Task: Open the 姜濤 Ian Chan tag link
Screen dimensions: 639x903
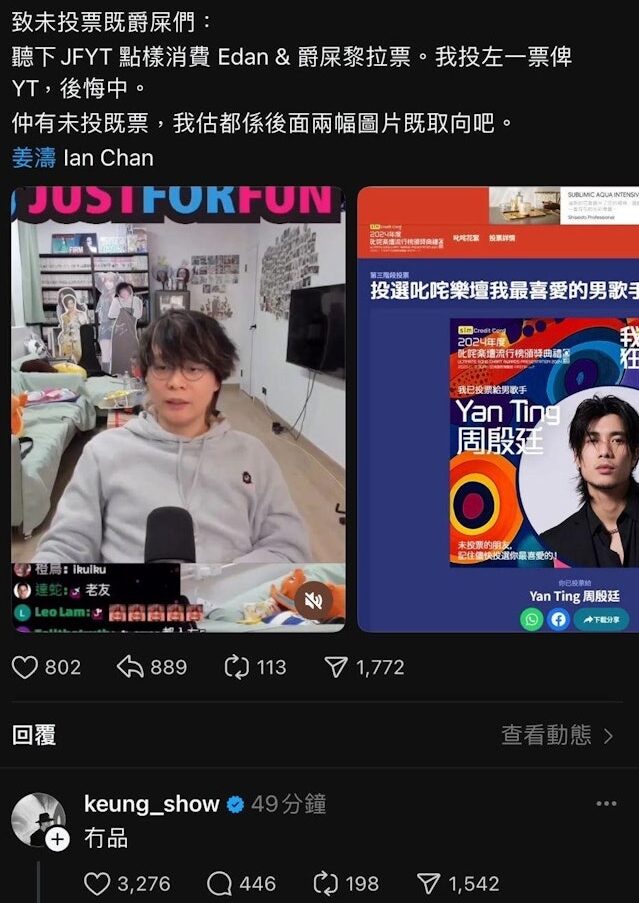Action: tap(83, 157)
